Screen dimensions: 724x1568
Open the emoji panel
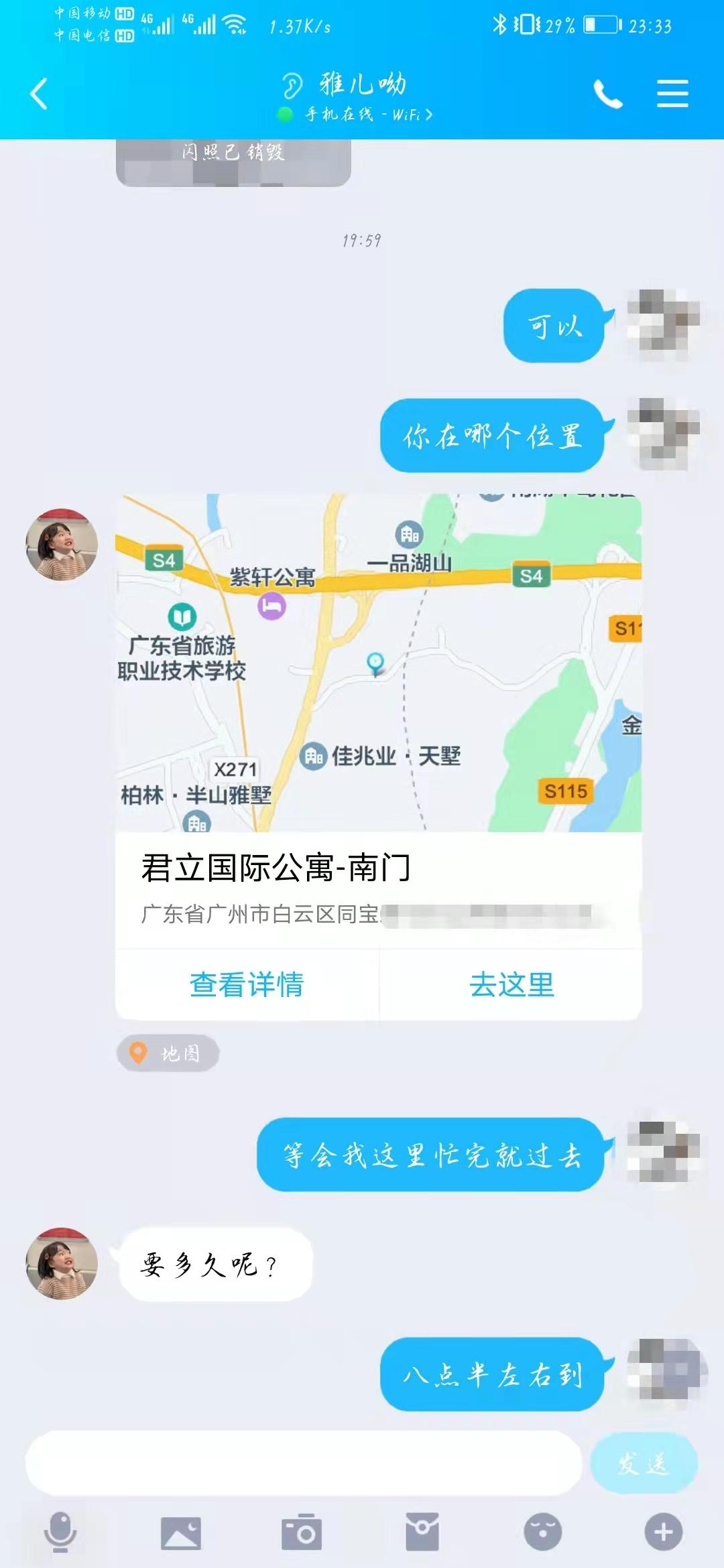pyautogui.click(x=543, y=1532)
